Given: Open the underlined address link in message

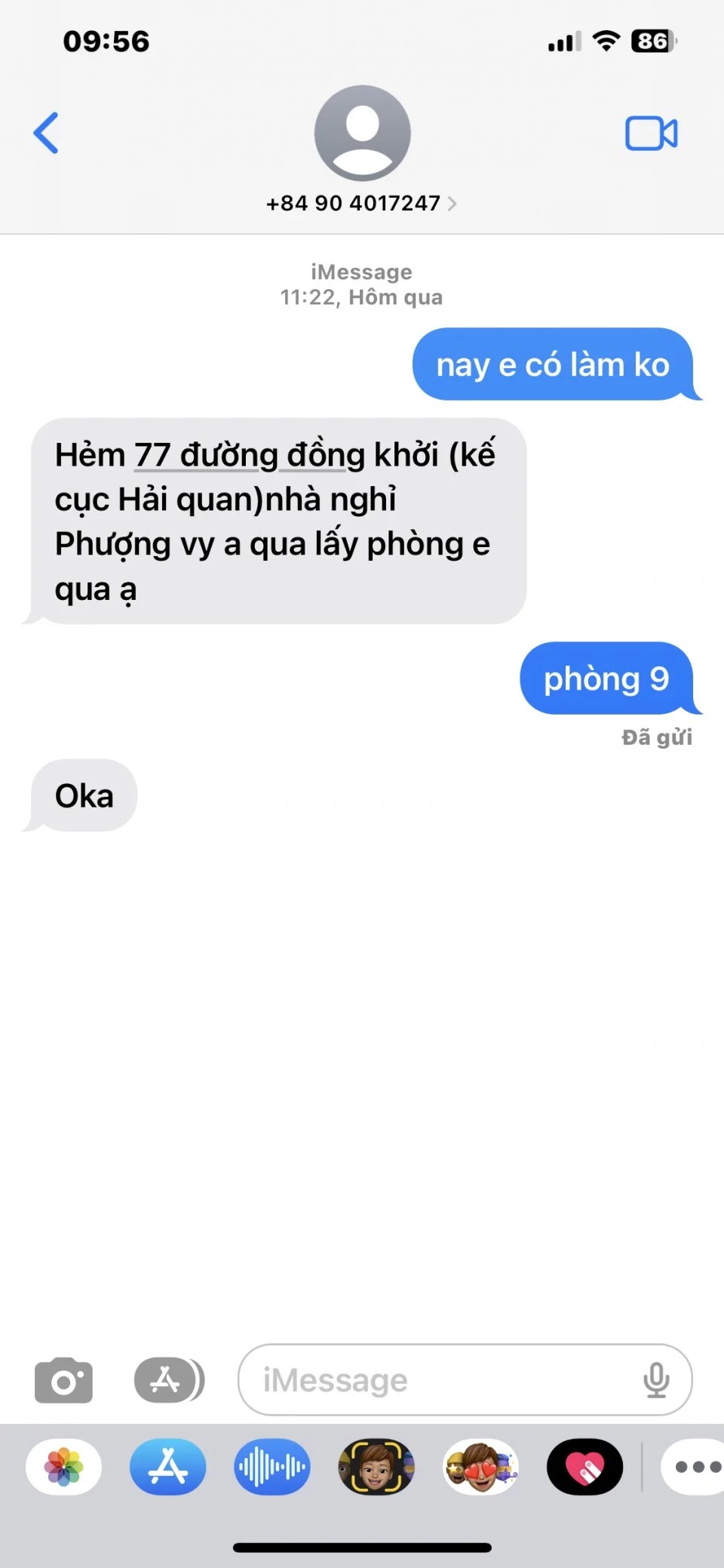Looking at the screenshot, I should tap(240, 456).
